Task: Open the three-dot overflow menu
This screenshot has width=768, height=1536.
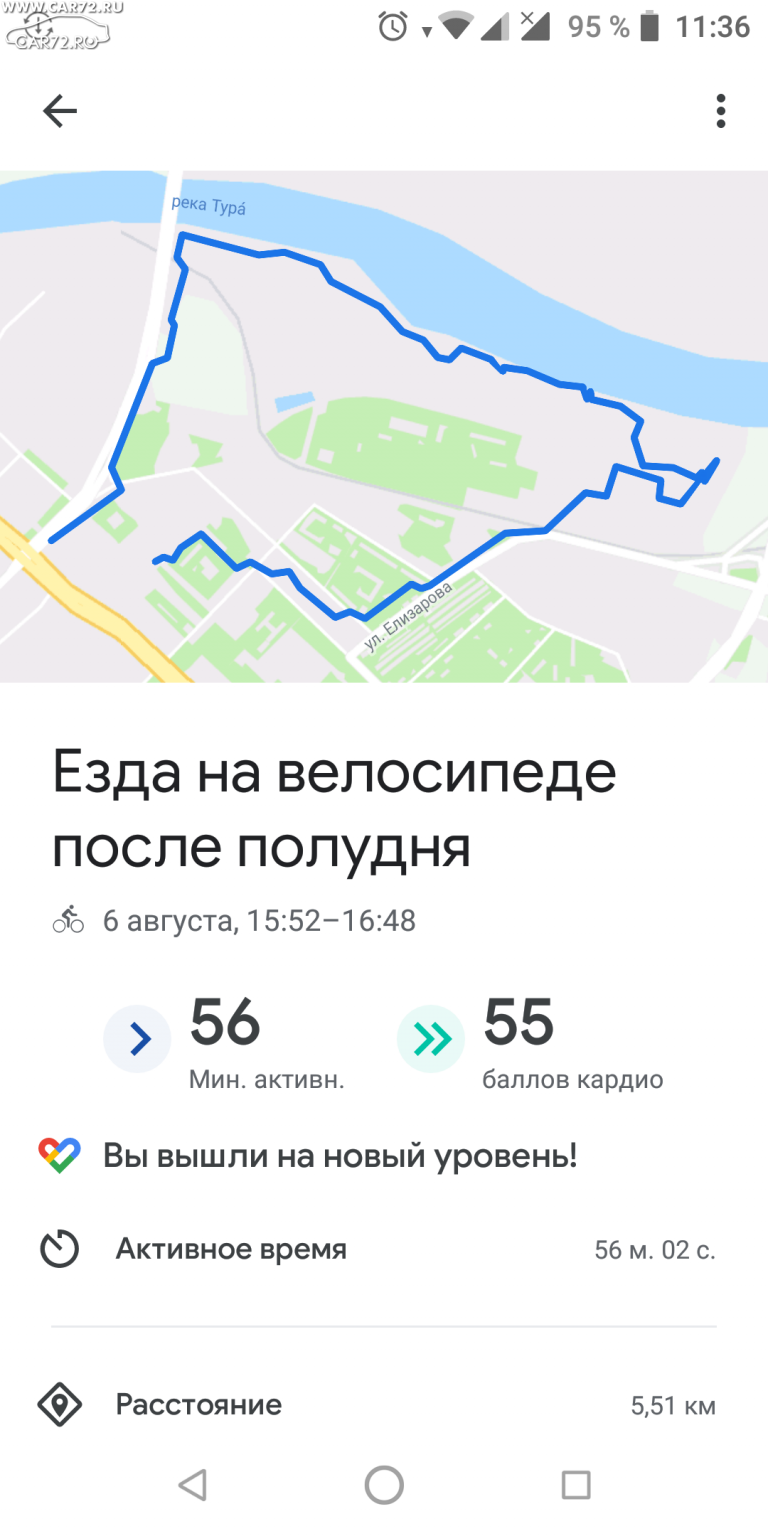Action: click(720, 111)
